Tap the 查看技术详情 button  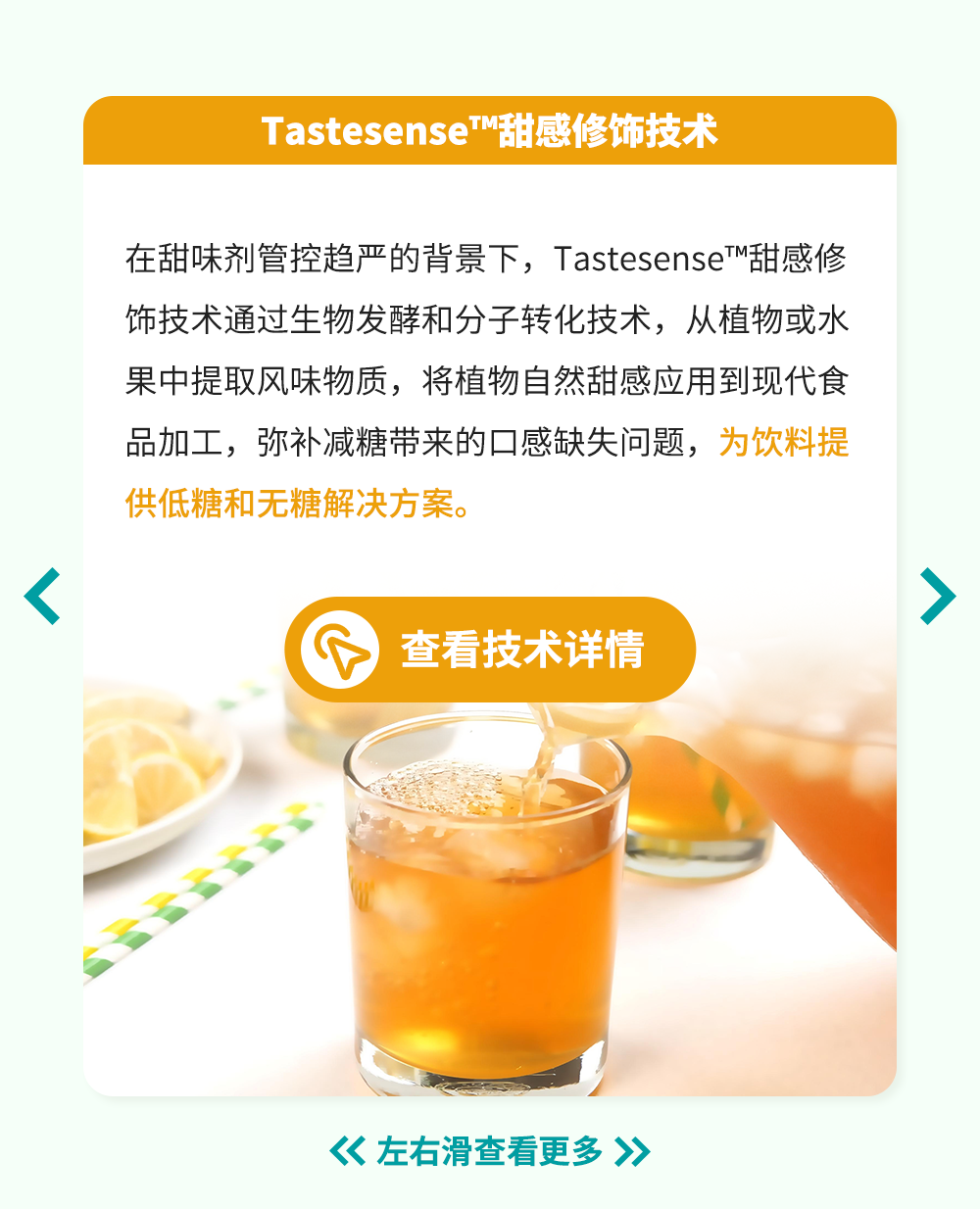(x=490, y=650)
